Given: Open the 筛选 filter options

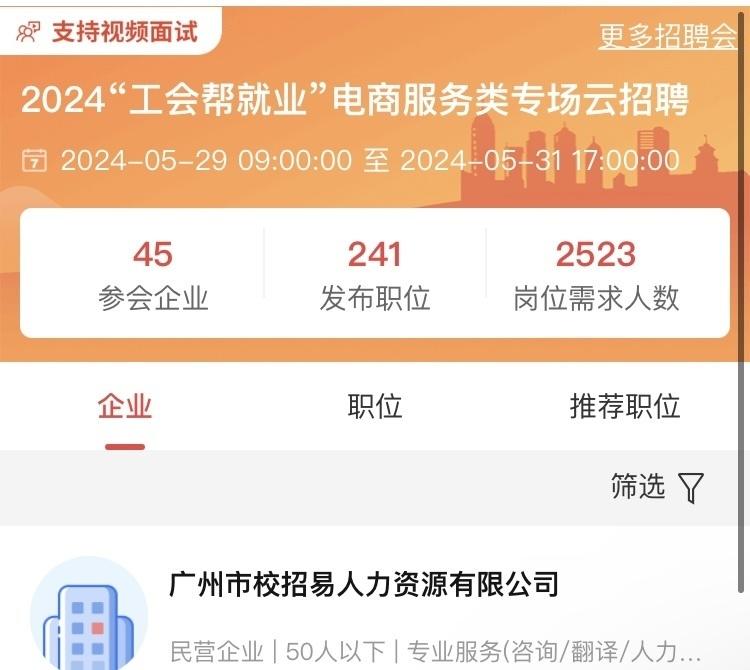Looking at the screenshot, I should click(x=657, y=487).
